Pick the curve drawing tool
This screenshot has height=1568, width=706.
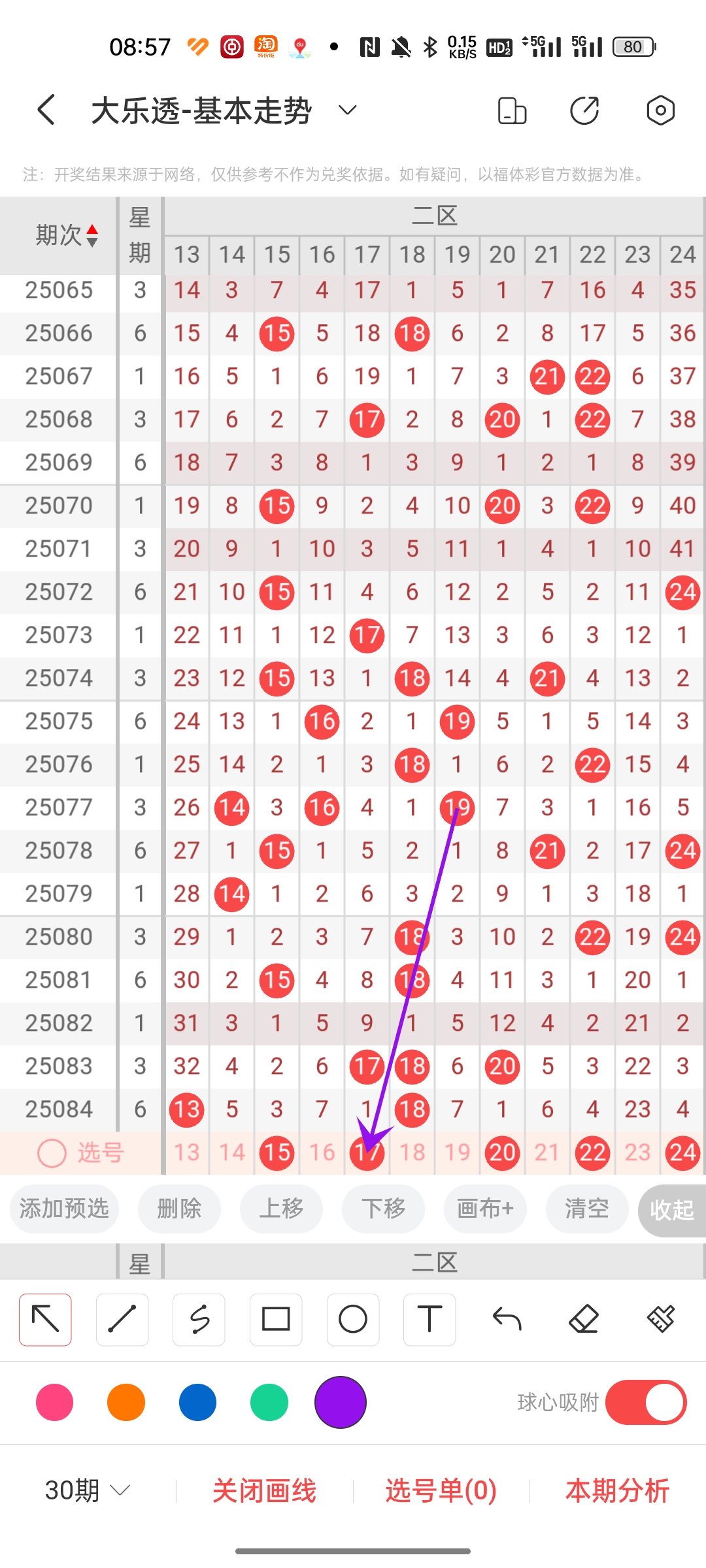pos(199,1319)
